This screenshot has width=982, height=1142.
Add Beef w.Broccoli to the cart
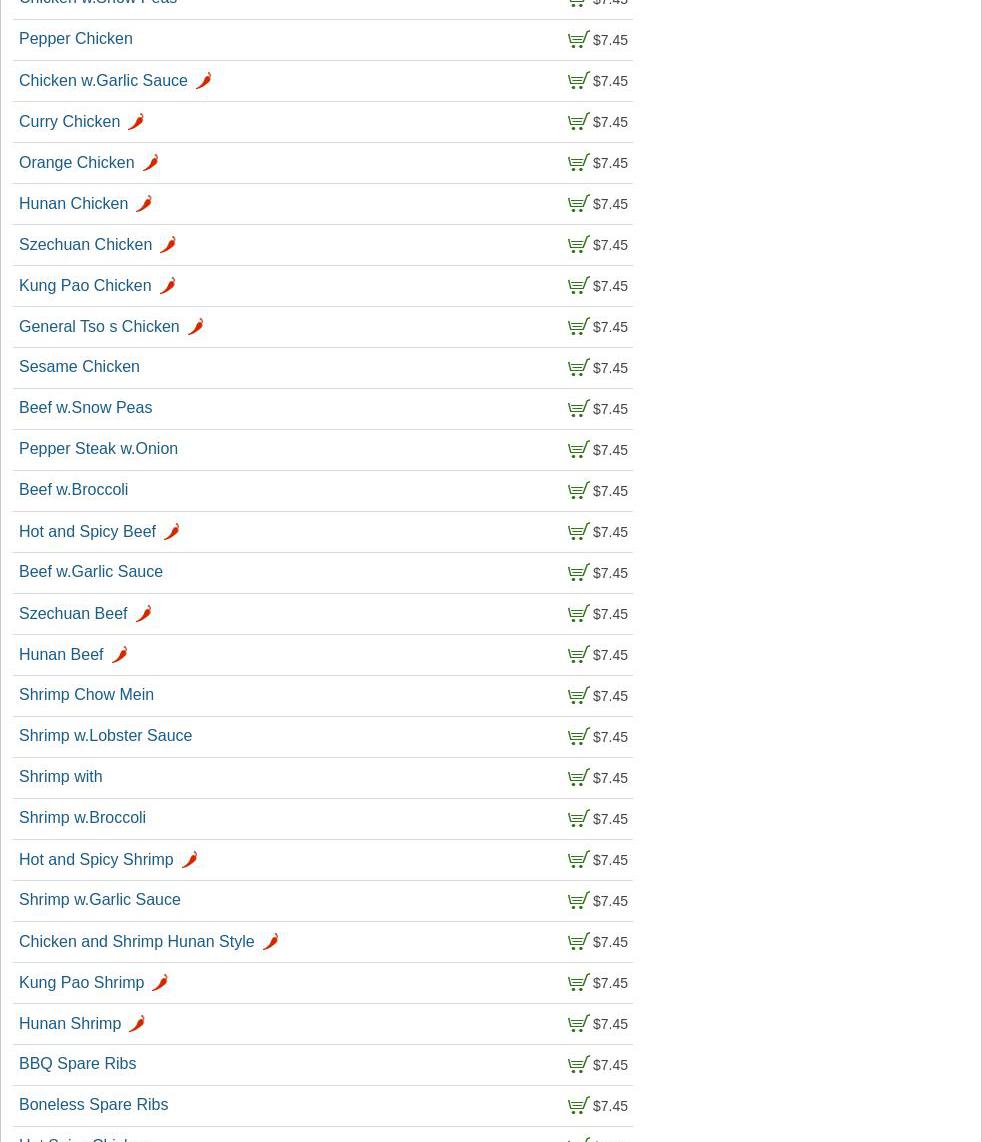[578, 490]
